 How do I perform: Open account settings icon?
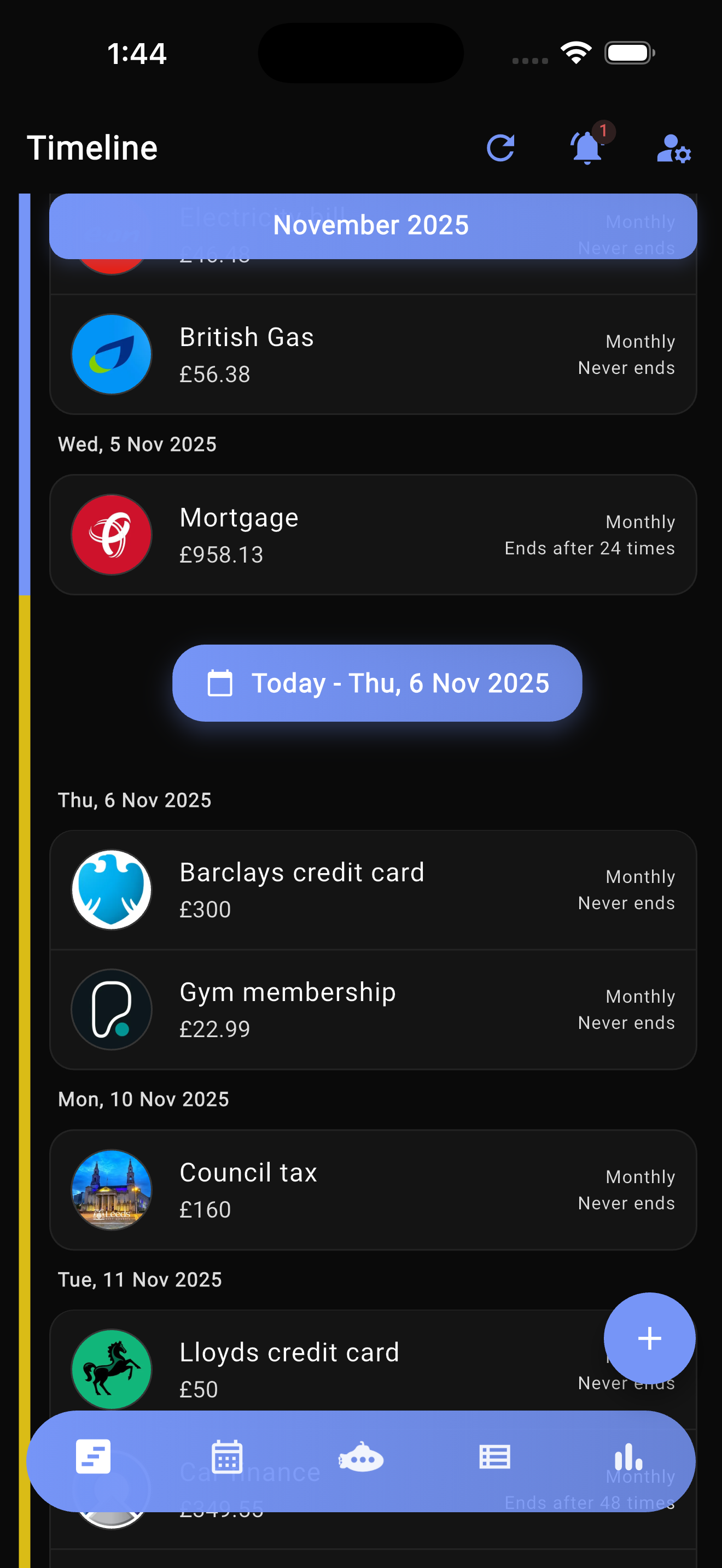click(x=674, y=148)
